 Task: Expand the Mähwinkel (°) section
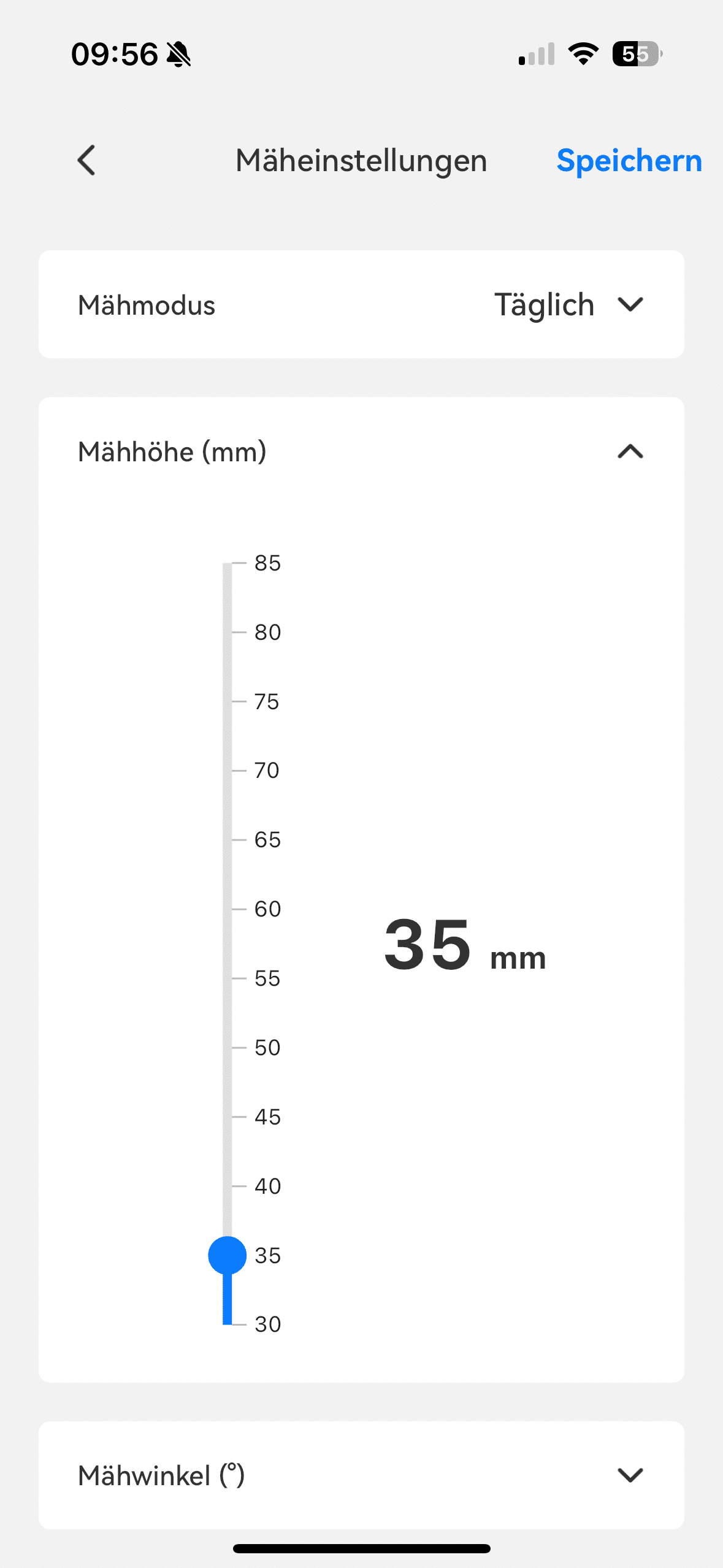[x=630, y=1475]
